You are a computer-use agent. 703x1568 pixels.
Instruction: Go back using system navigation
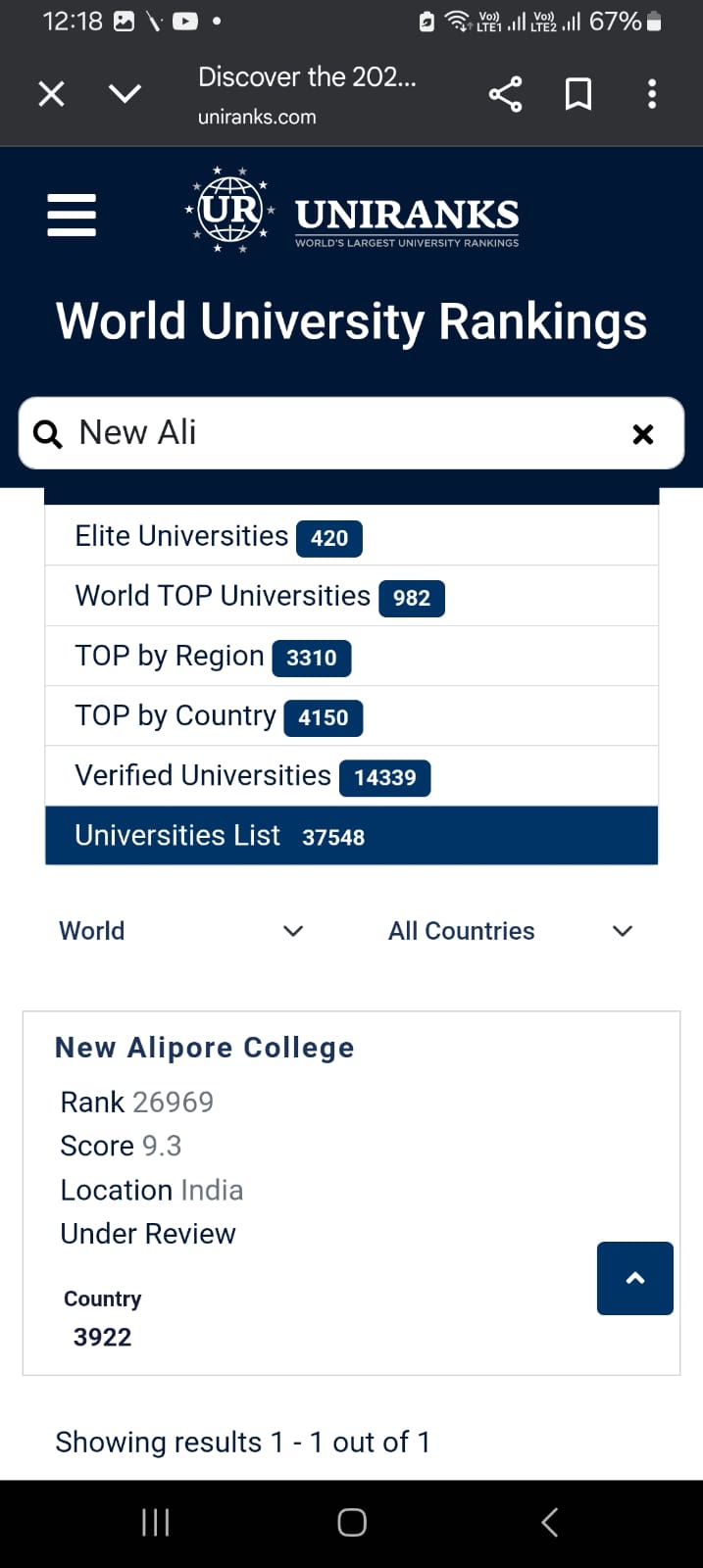pos(549,1522)
